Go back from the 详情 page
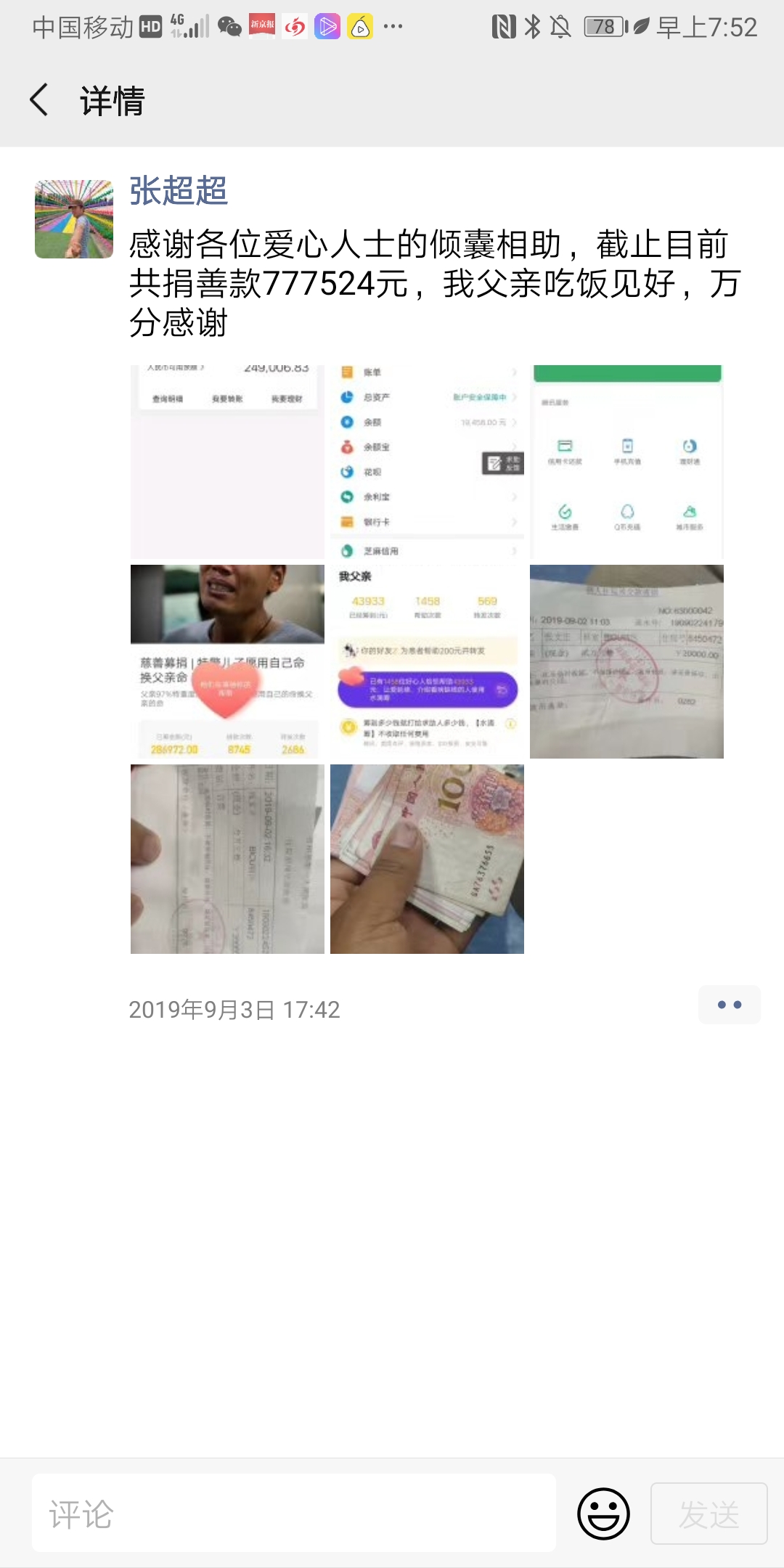784x1568 pixels. point(40,100)
